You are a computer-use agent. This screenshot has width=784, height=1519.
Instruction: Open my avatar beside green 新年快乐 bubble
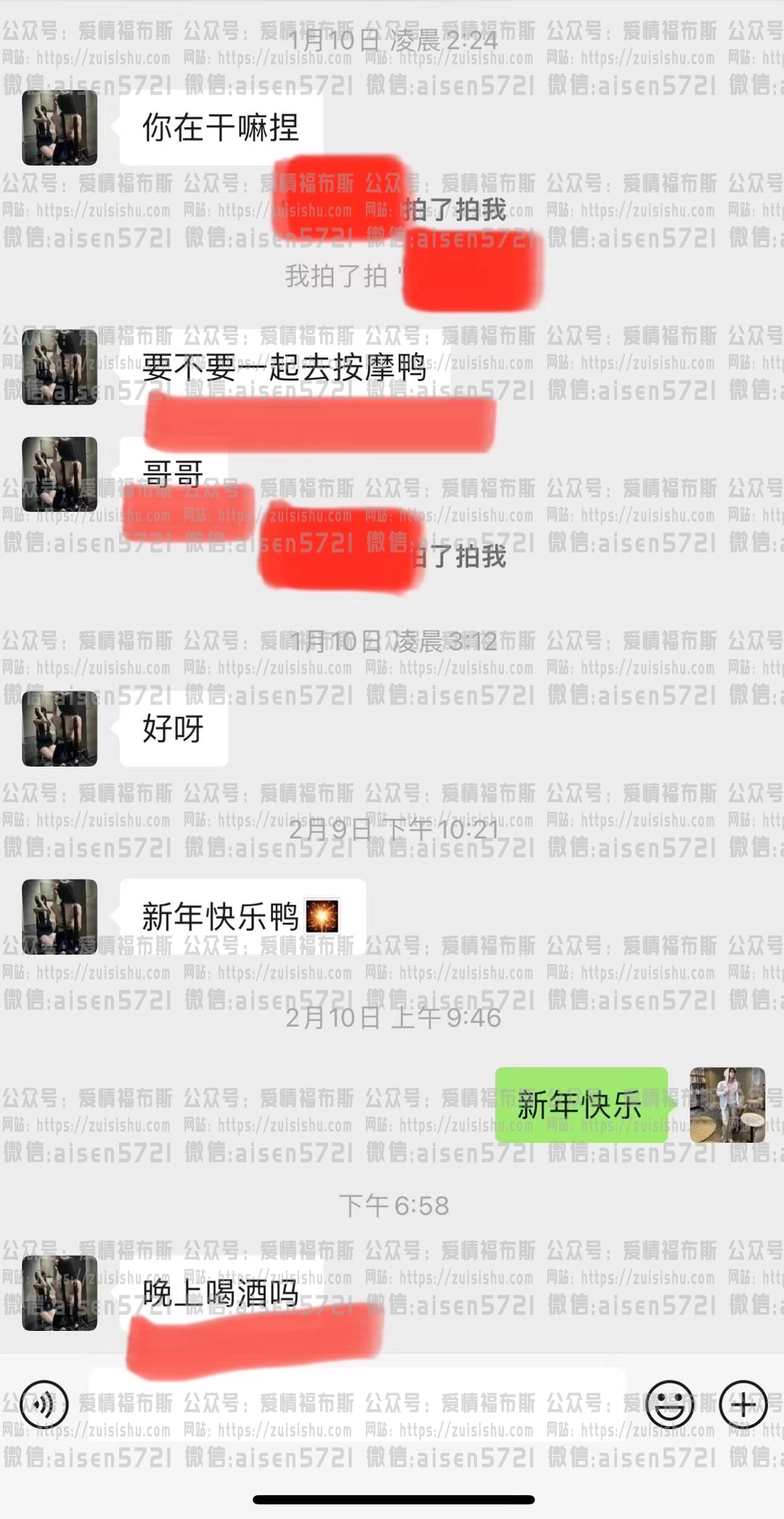727,1105
